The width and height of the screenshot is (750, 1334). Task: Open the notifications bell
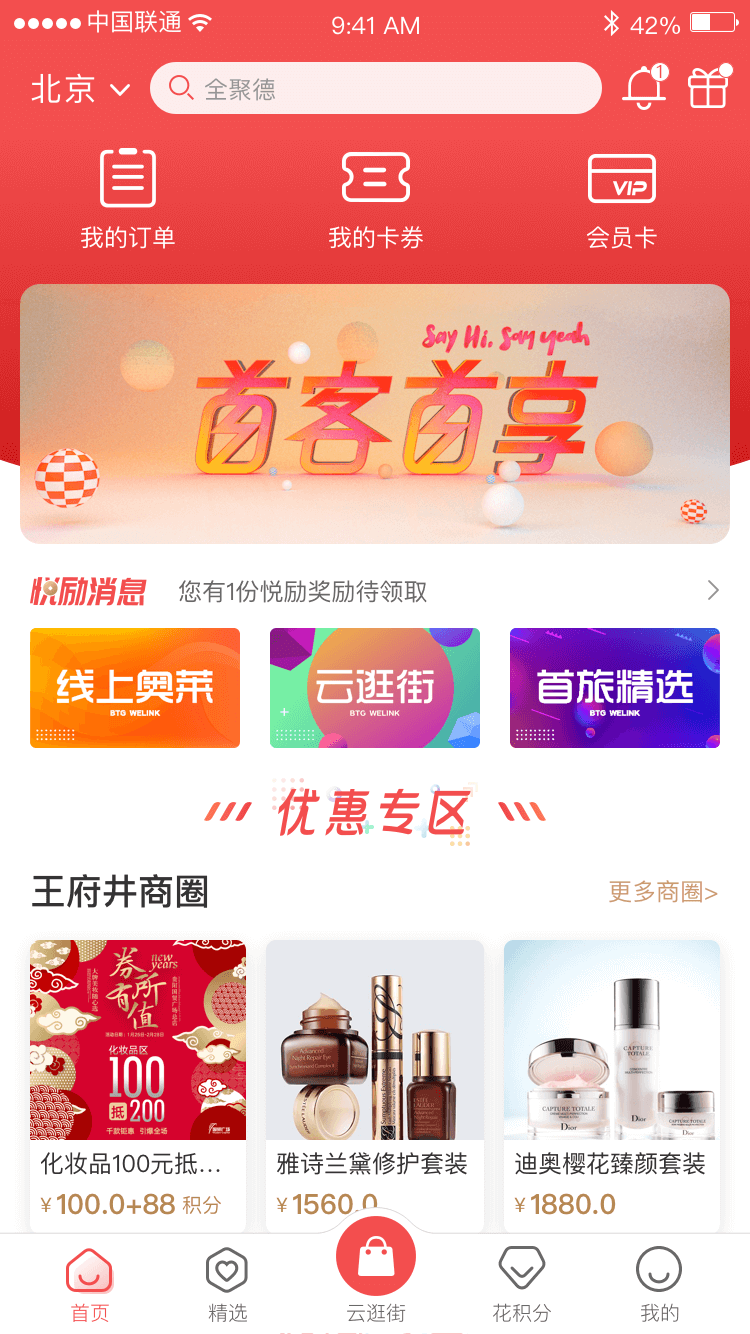click(644, 88)
